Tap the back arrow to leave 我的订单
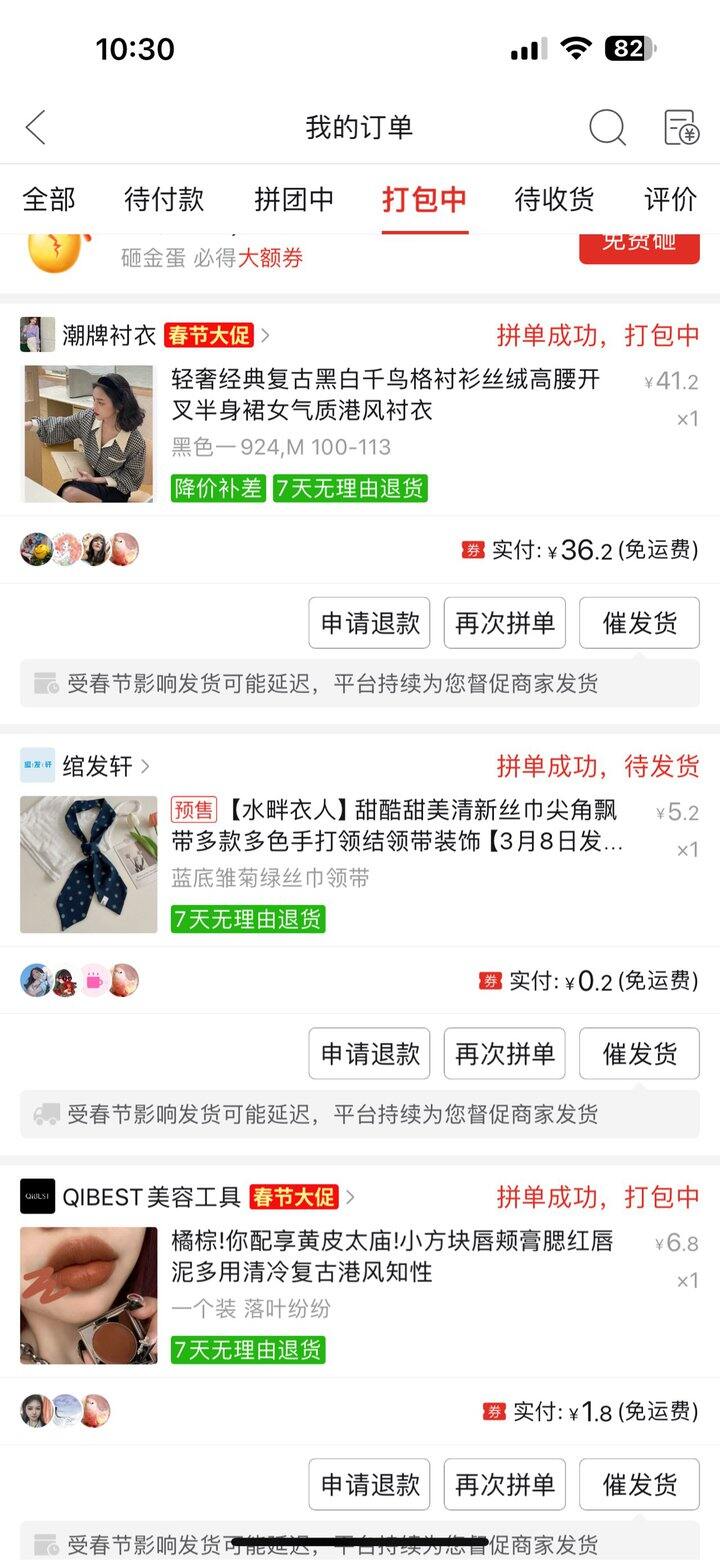Viewport: 720px width, 1560px height. (x=34, y=128)
